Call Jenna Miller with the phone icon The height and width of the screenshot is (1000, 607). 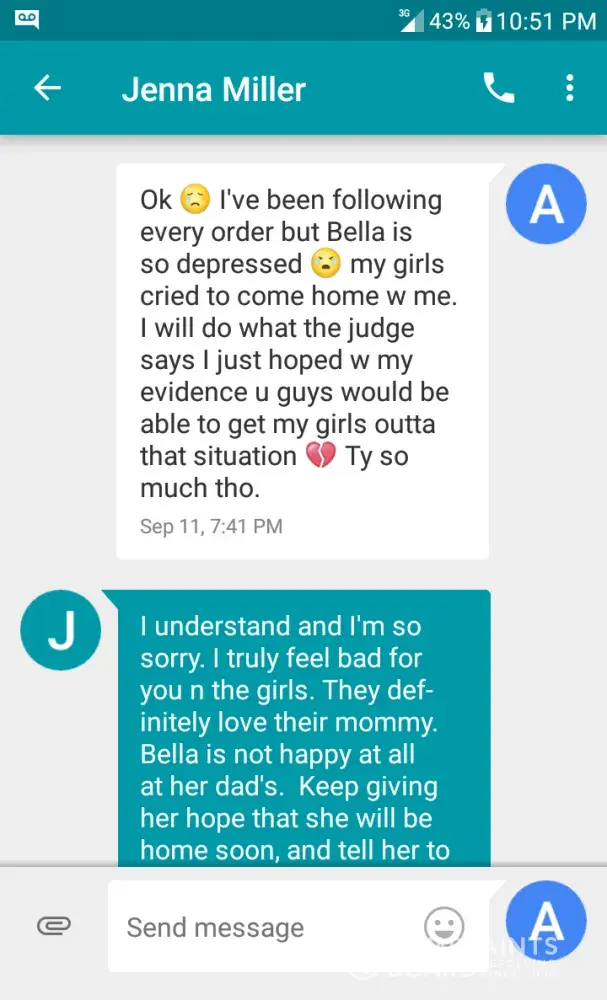point(499,88)
